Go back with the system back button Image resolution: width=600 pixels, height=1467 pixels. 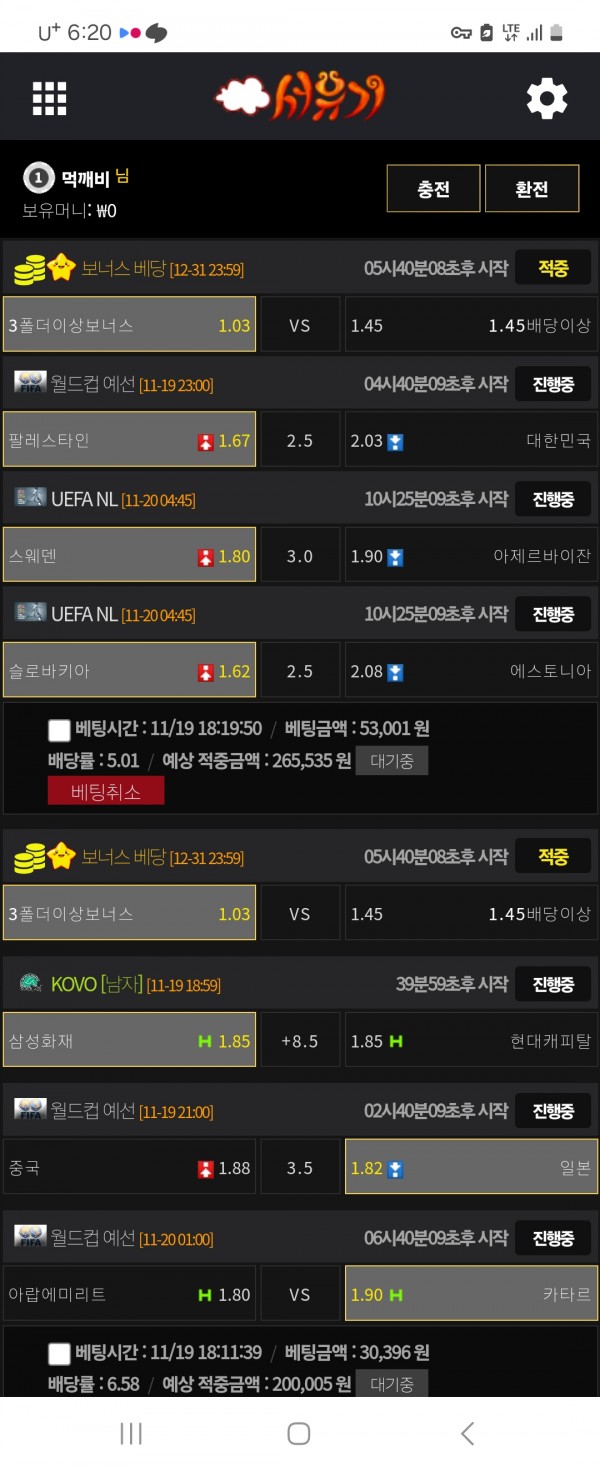tap(467, 1434)
